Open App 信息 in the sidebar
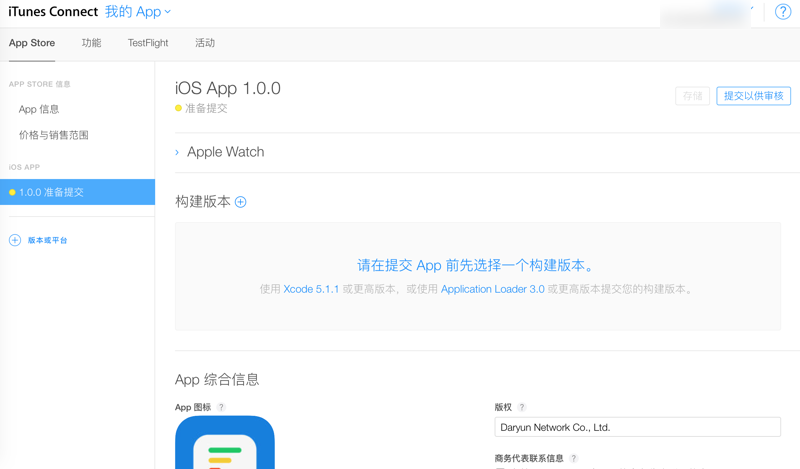 pyautogui.click(x=39, y=109)
